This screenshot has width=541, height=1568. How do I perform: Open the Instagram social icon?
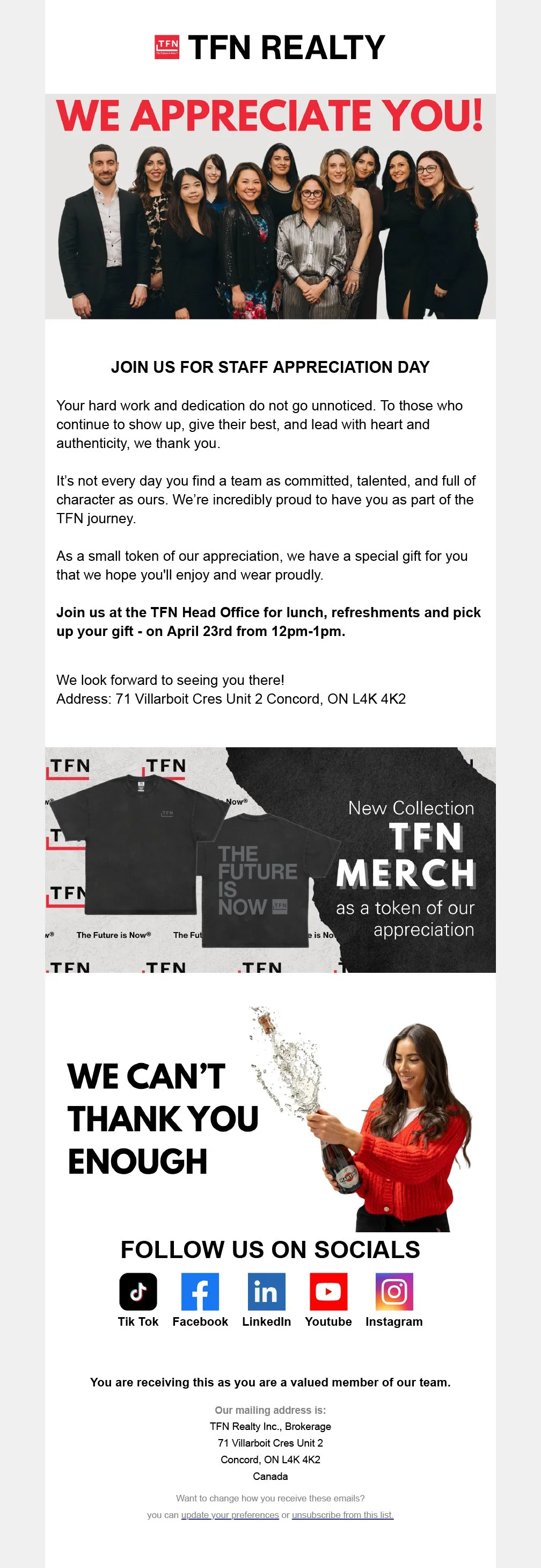click(x=394, y=1291)
